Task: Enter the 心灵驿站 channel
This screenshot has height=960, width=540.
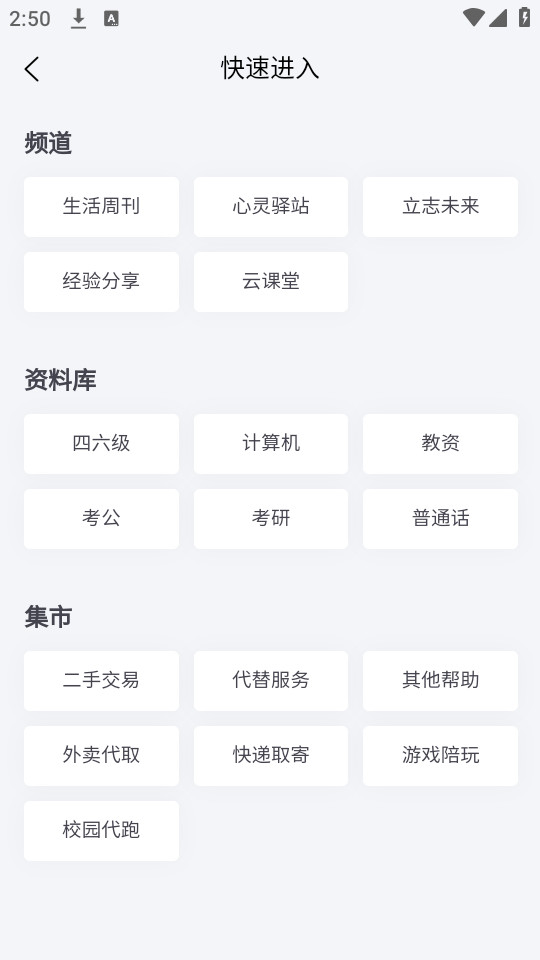Action: point(271,207)
